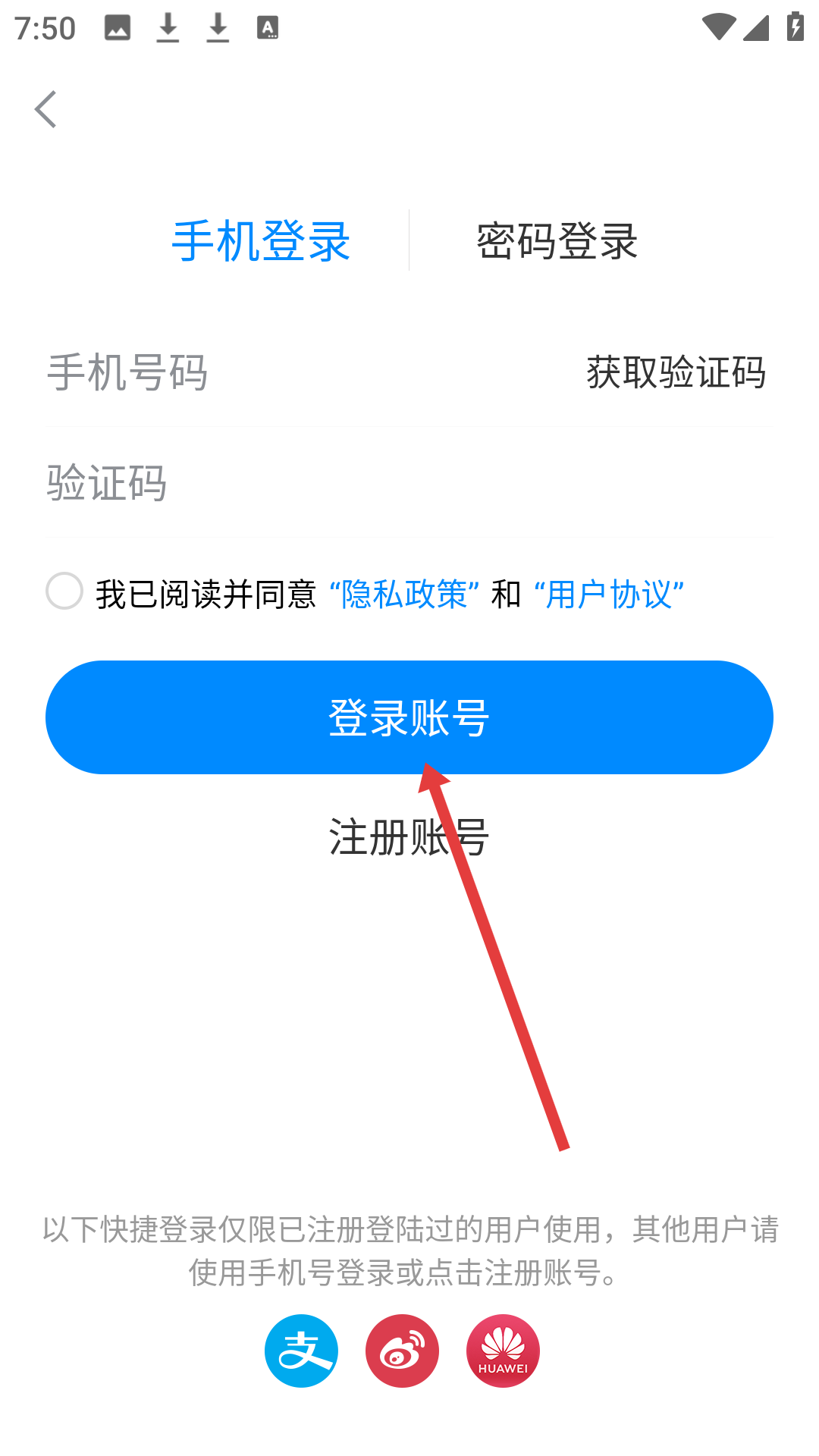Go back using the top-left arrow
819x1456 pixels.
point(46,109)
